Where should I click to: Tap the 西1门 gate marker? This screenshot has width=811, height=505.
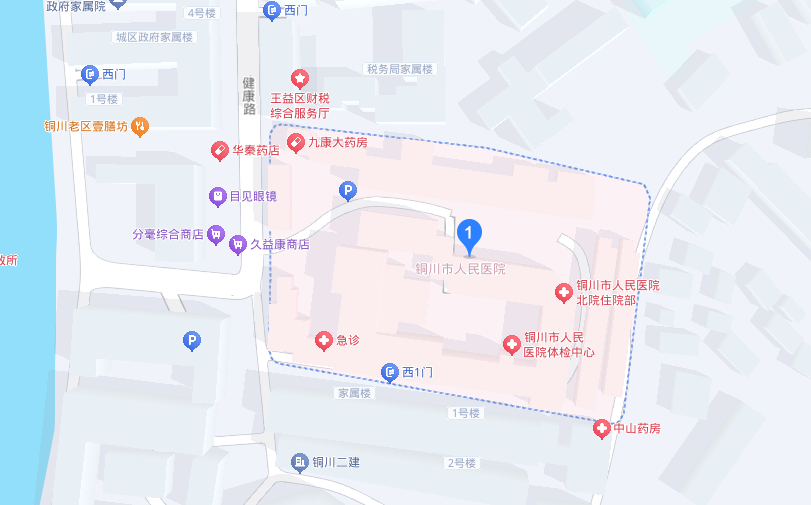(x=390, y=373)
